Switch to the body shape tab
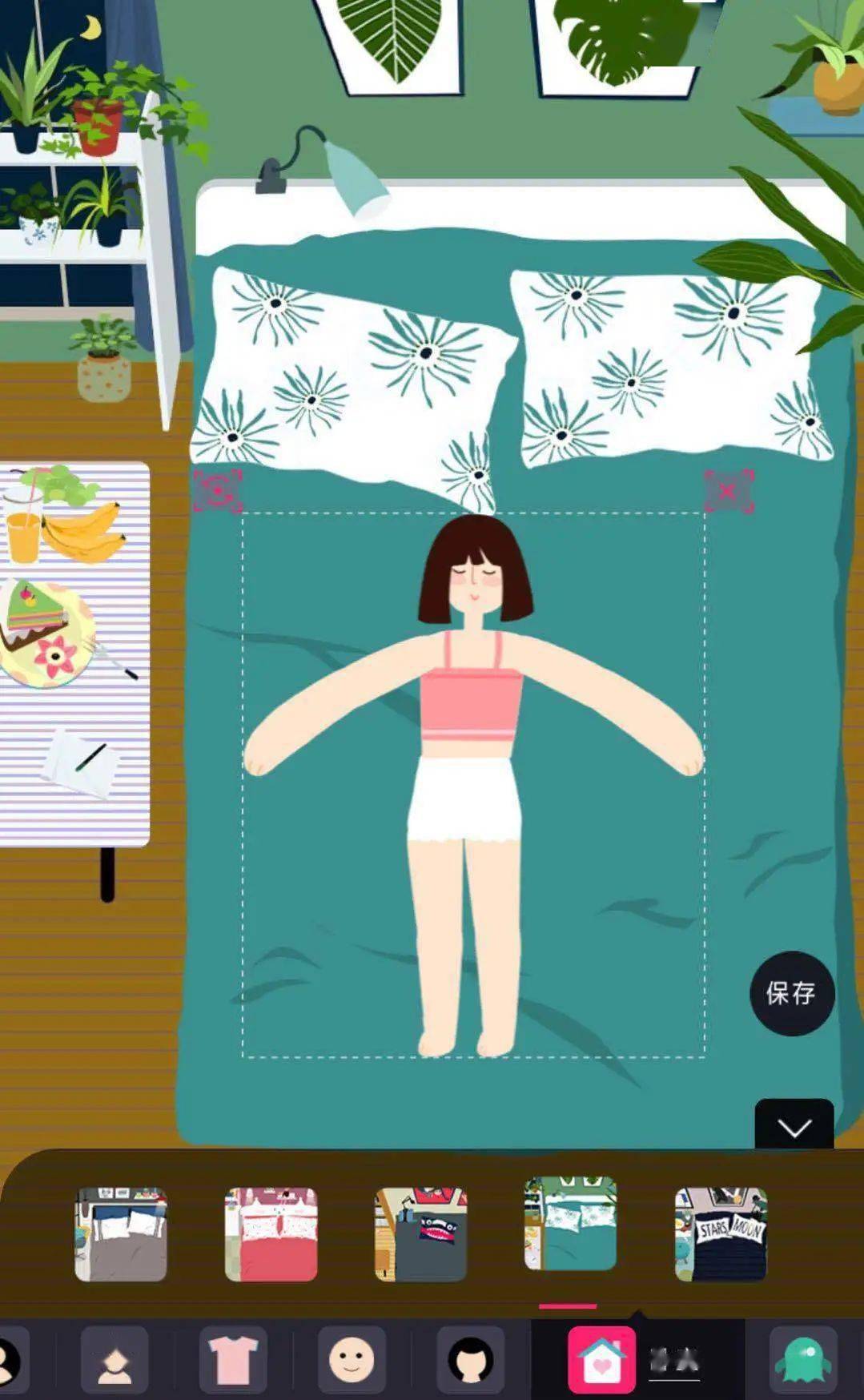864x1400 pixels. (x=115, y=1361)
